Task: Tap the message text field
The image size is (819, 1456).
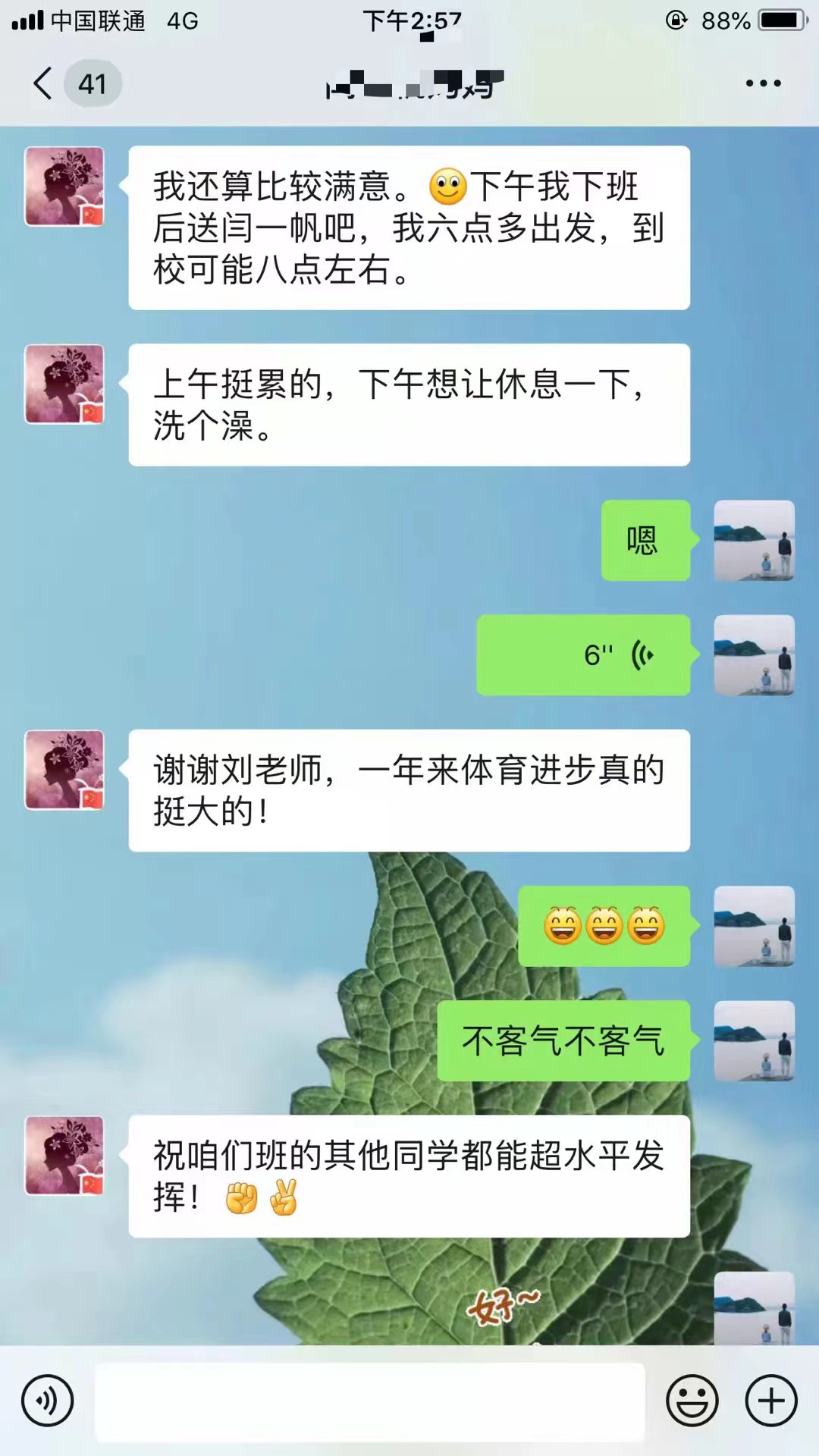Action: click(370, 1402)
